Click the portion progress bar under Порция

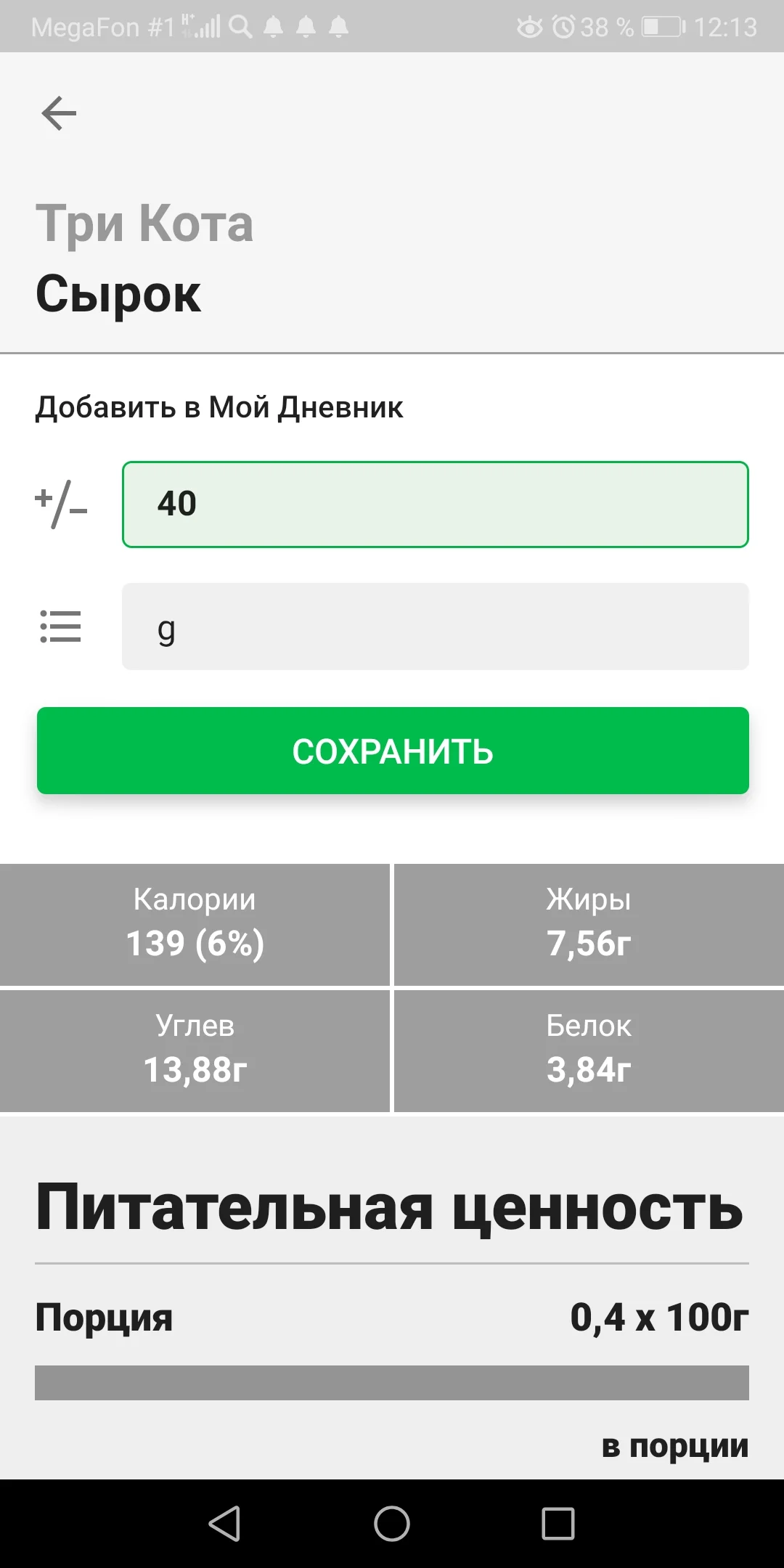tap(392, 1381)
